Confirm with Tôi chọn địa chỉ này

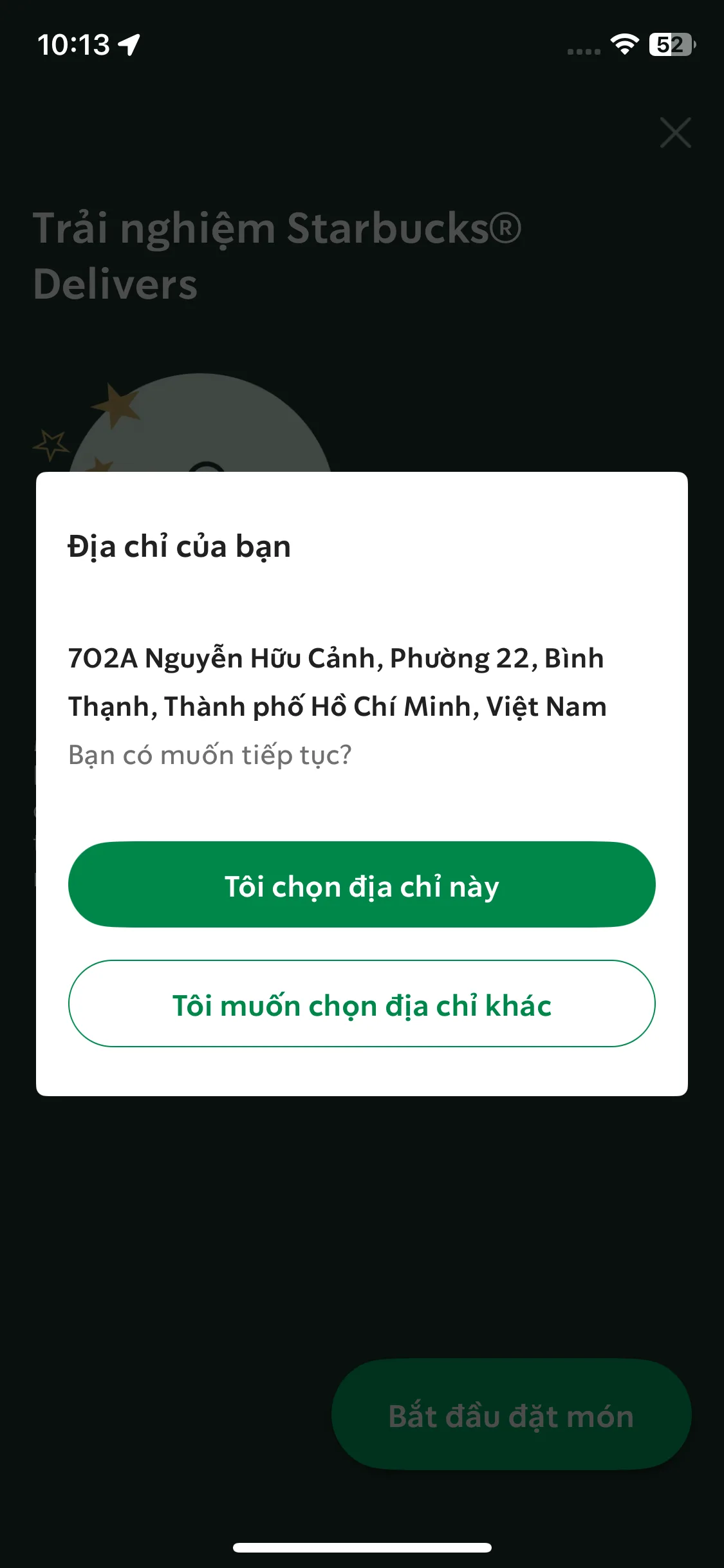(362, 884)
